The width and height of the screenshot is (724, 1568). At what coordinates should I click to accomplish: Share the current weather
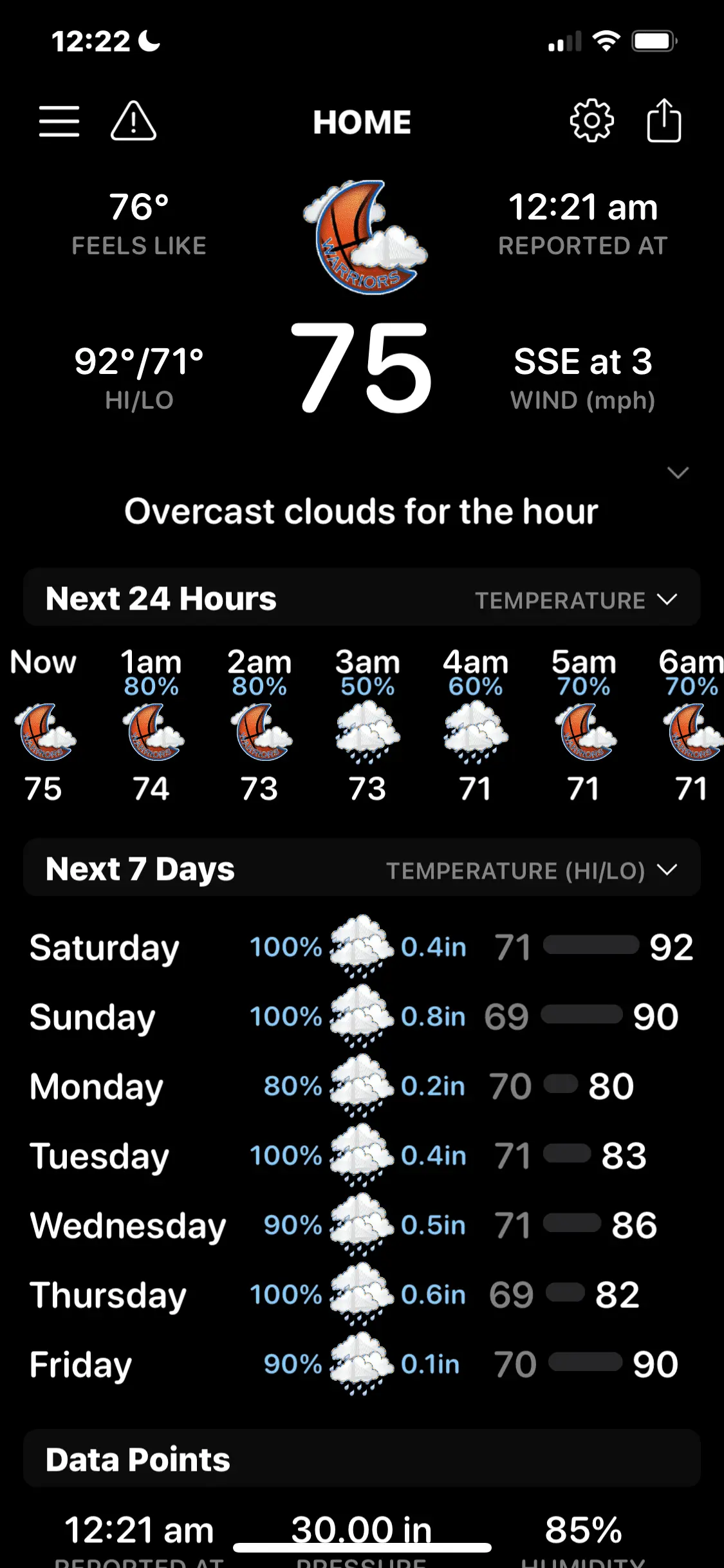click(x=664, y=120)
